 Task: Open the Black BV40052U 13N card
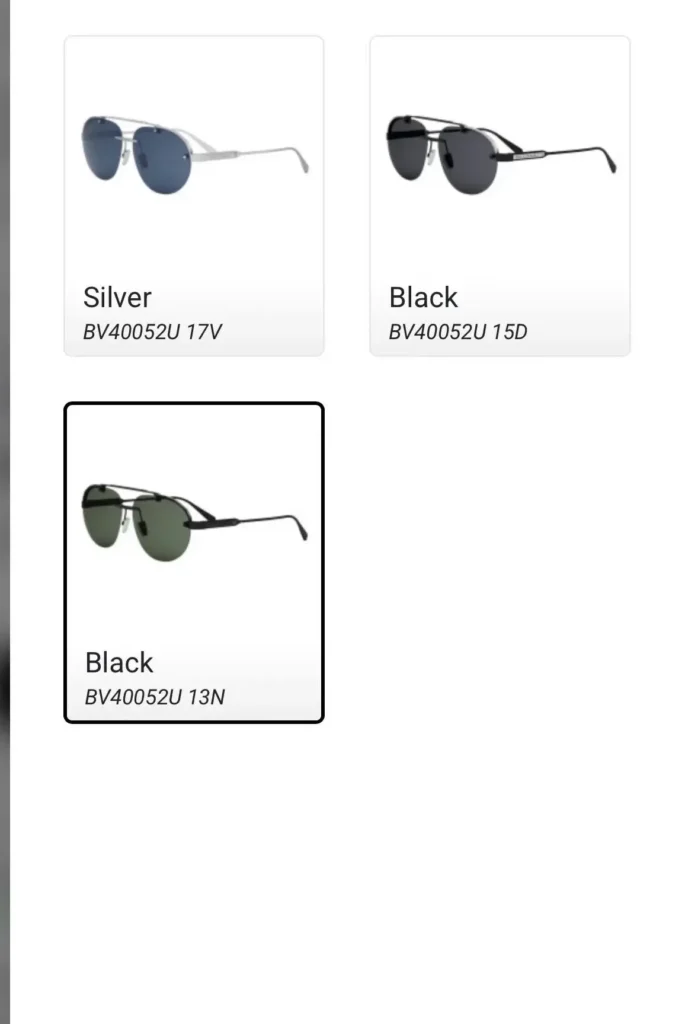click(x=194, y=562)
